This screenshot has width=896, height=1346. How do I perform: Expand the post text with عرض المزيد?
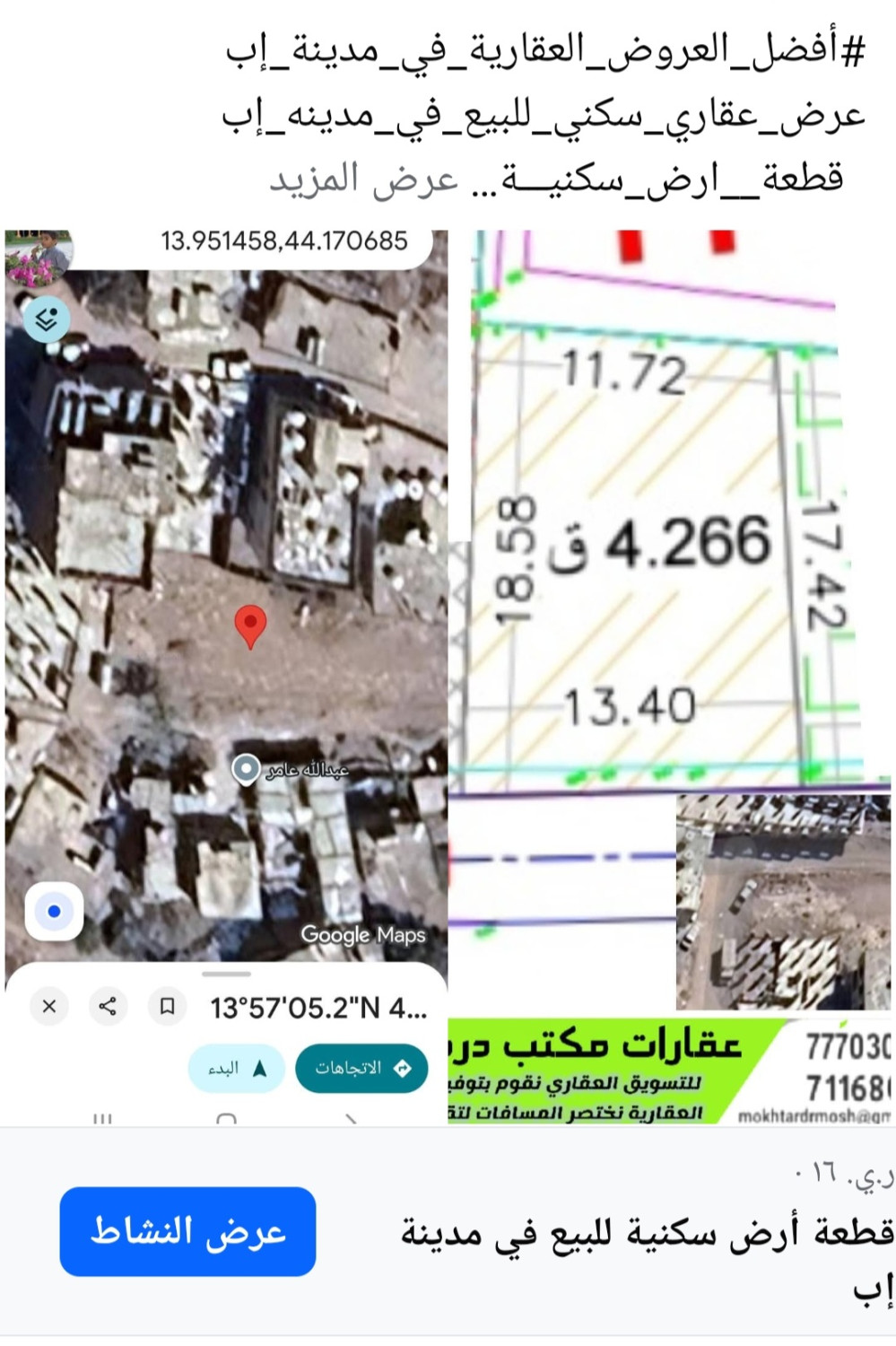(x=365, y=179)
